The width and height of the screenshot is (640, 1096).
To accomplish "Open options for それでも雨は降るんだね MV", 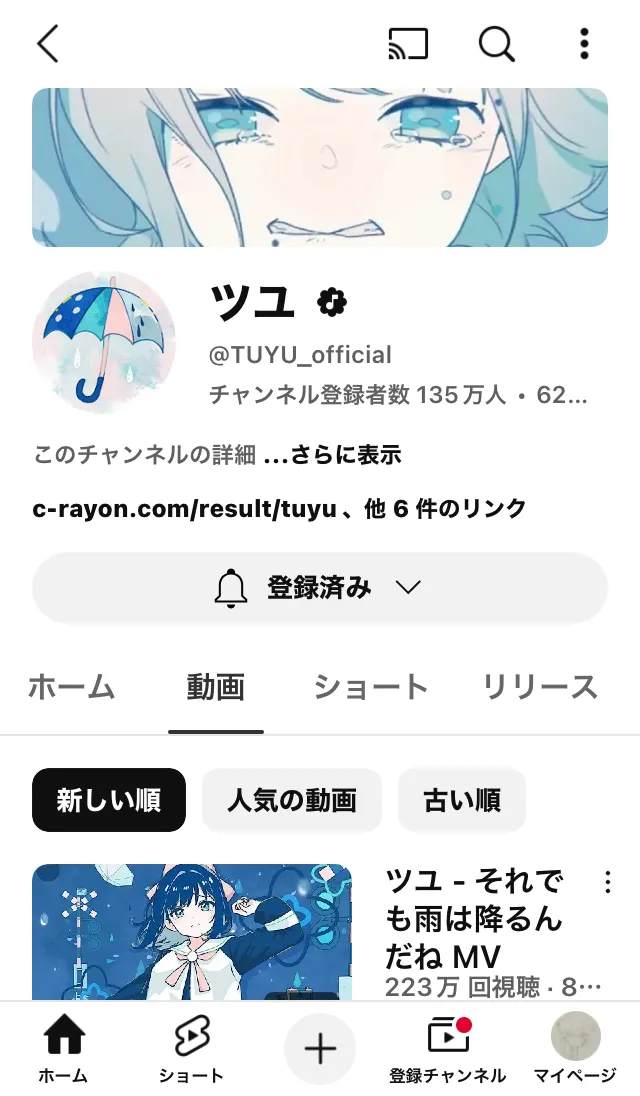I will [x=608, y=882].
